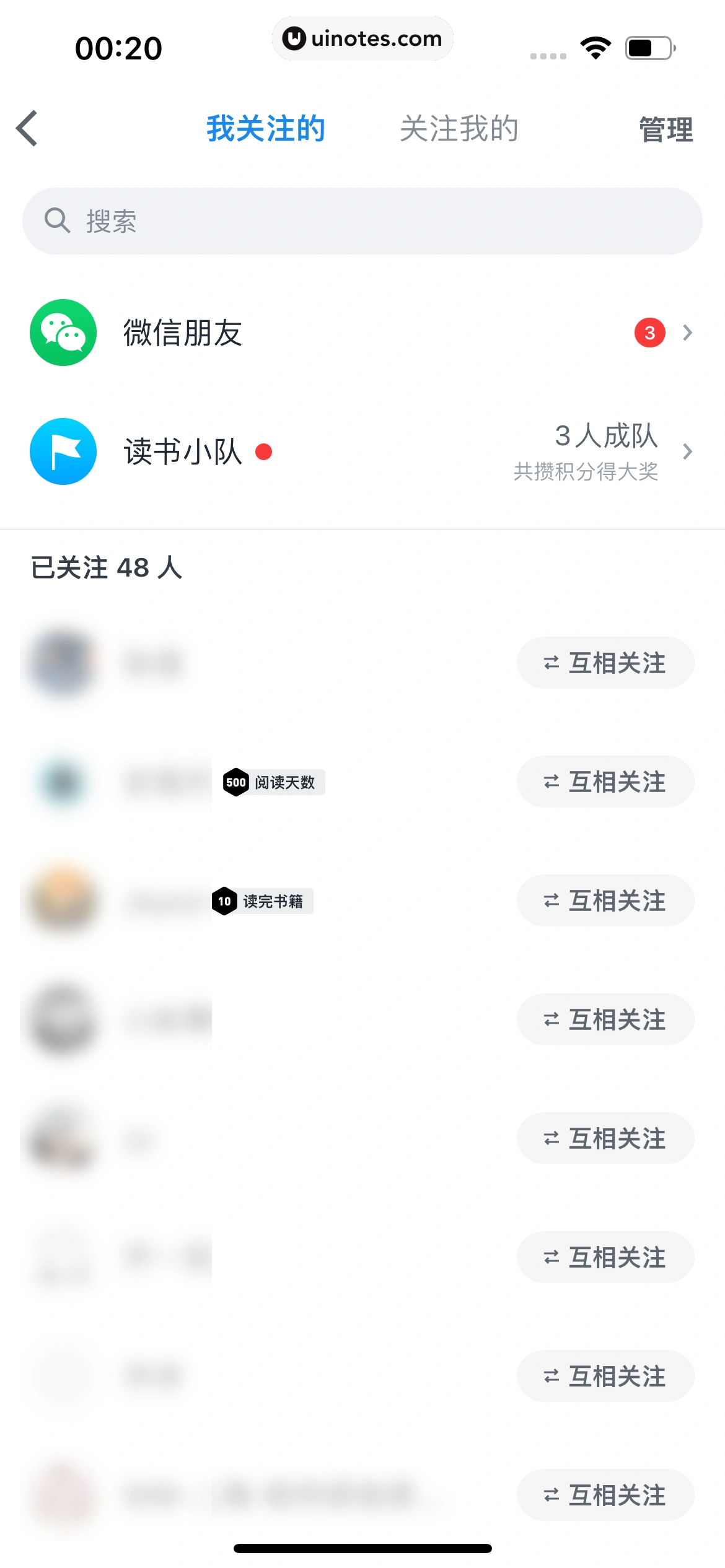Image resolution: width=725 pixels, height=1568 pixels.
Task: Toggle mutual follow for the 500-day reader
Action: (605, 782)
